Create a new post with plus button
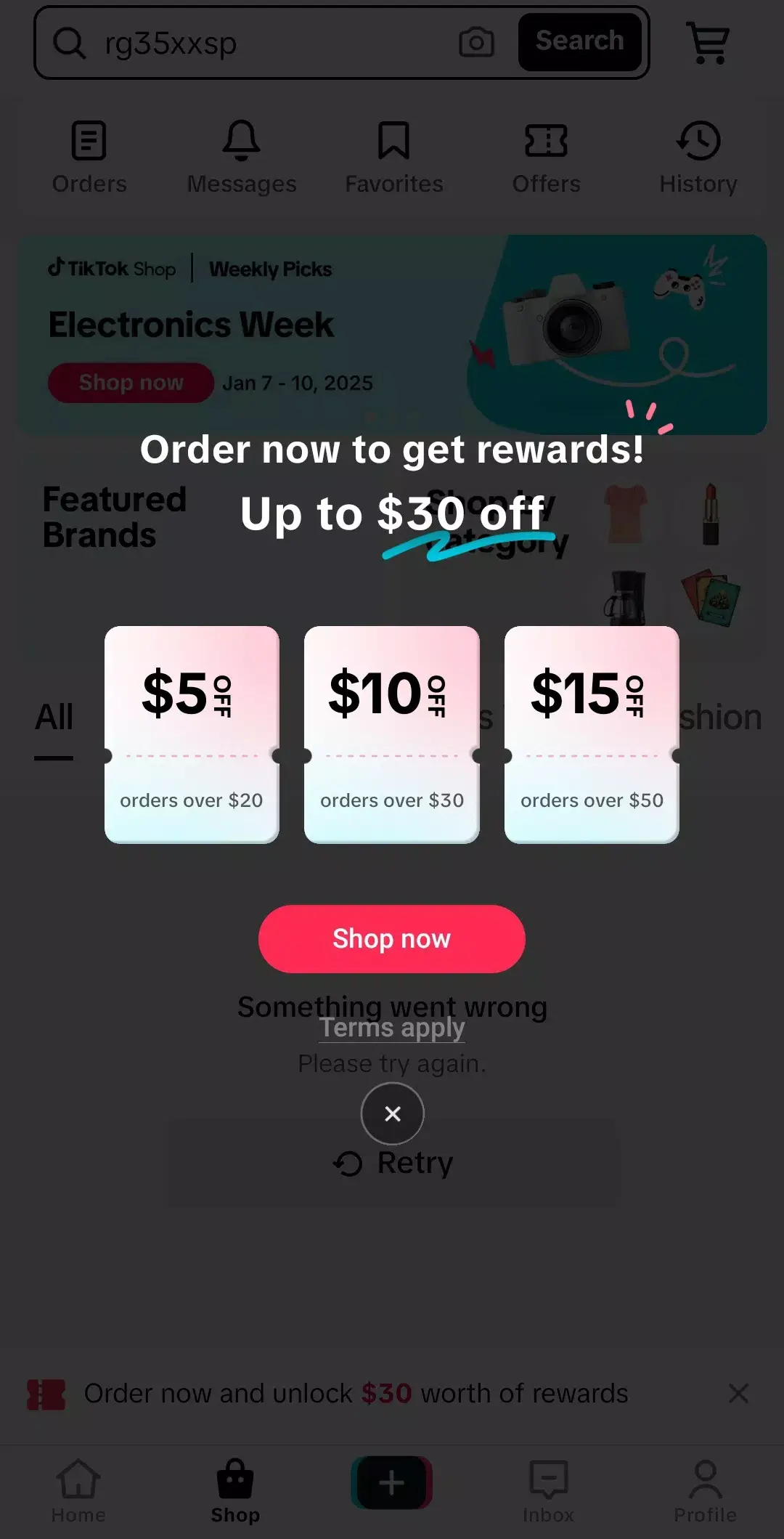 pos(391,1482)
